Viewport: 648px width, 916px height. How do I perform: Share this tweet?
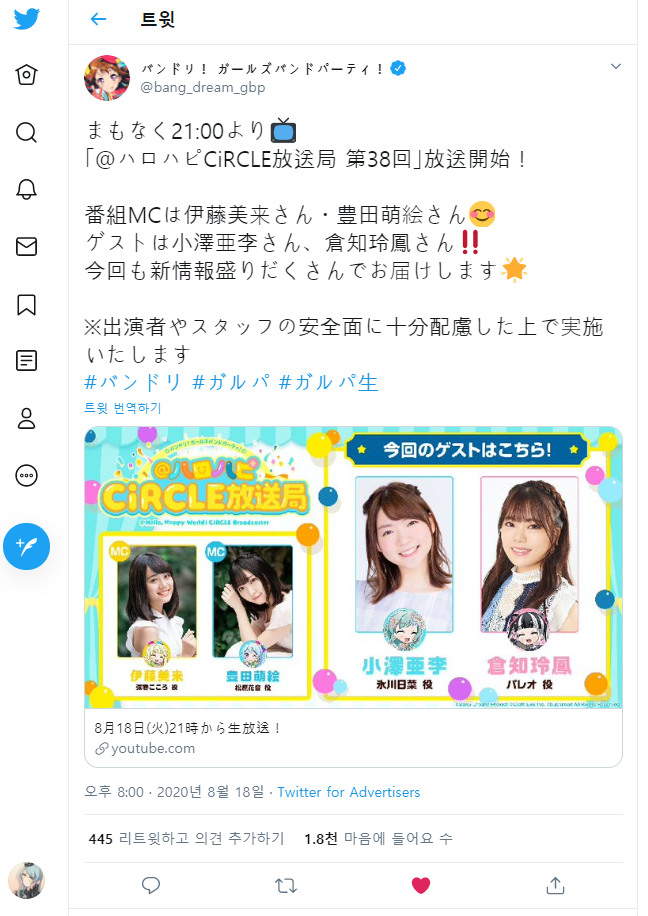pos(556,885)
